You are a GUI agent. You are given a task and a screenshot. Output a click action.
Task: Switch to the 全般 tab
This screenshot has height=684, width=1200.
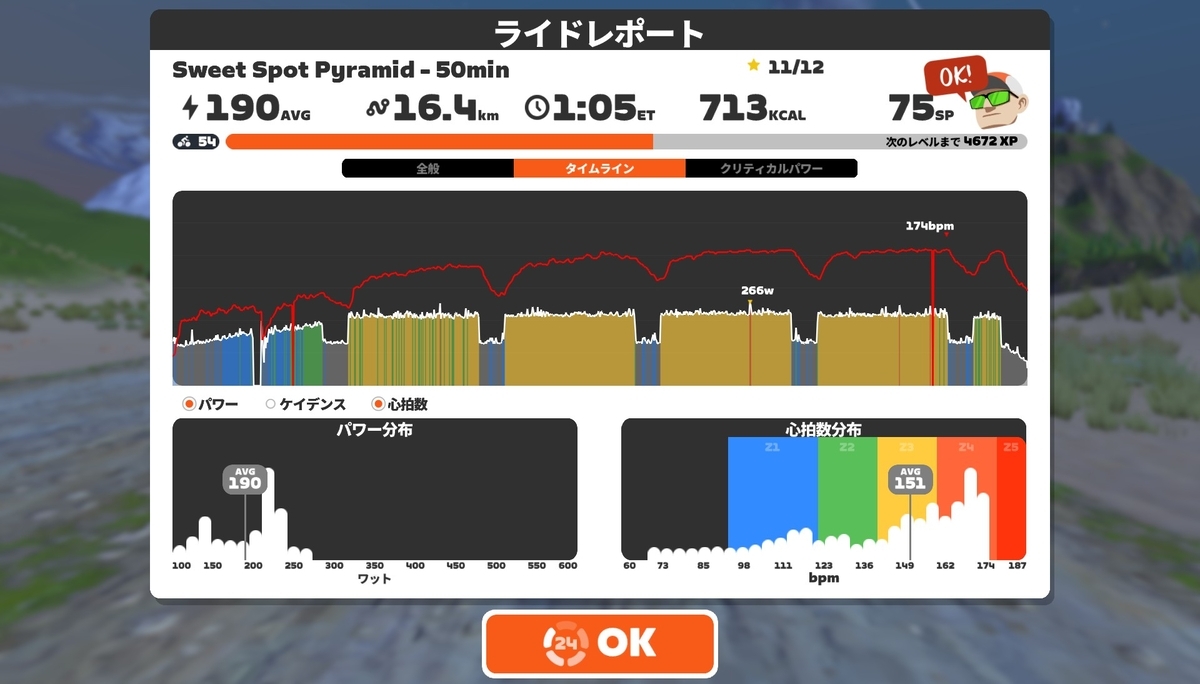pos(428,169)
